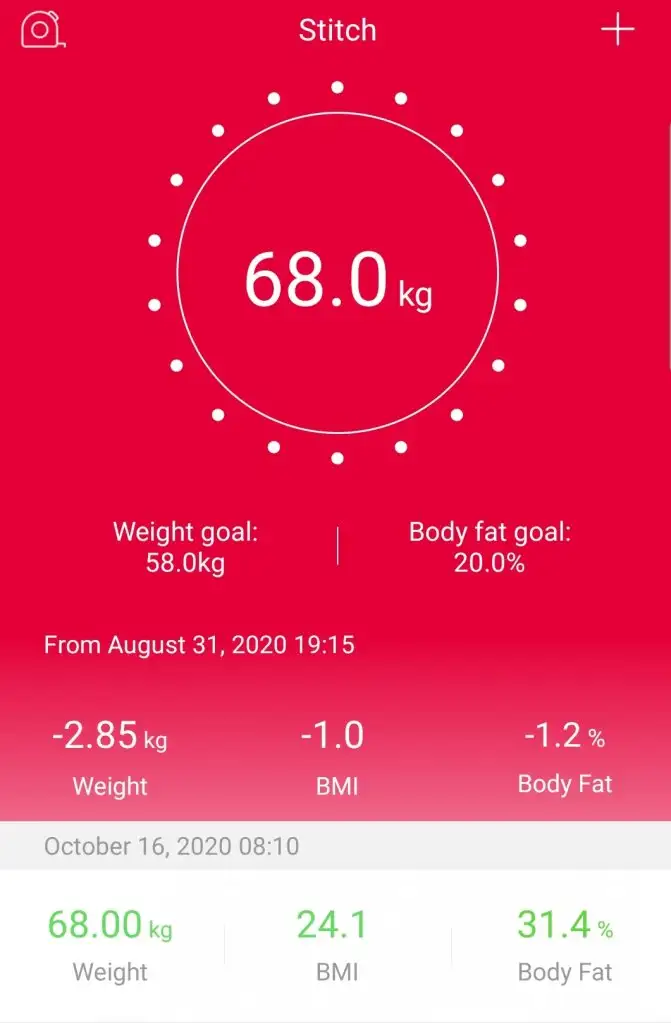Screen dimensions: 671x1024
Task: Open the body fat goal 20.0% setting
Action: point(489,547)
